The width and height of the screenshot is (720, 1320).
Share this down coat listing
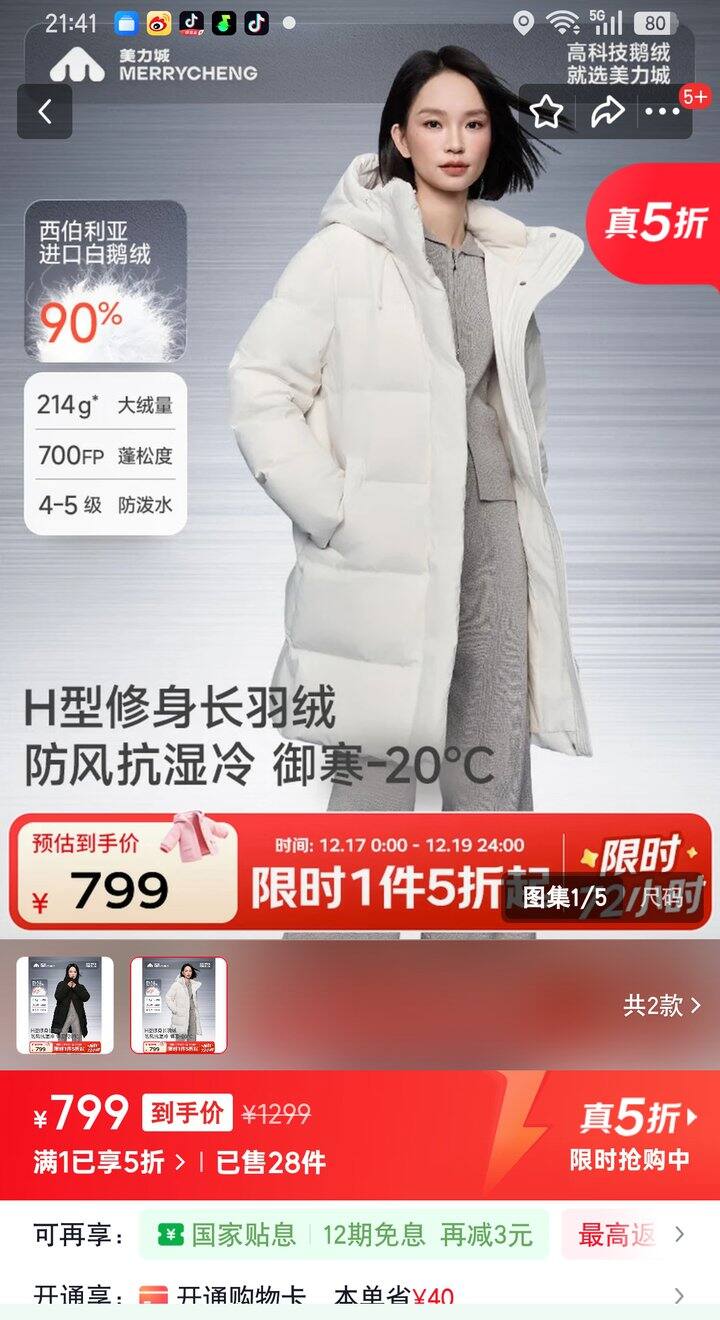[x=607, y=111]
